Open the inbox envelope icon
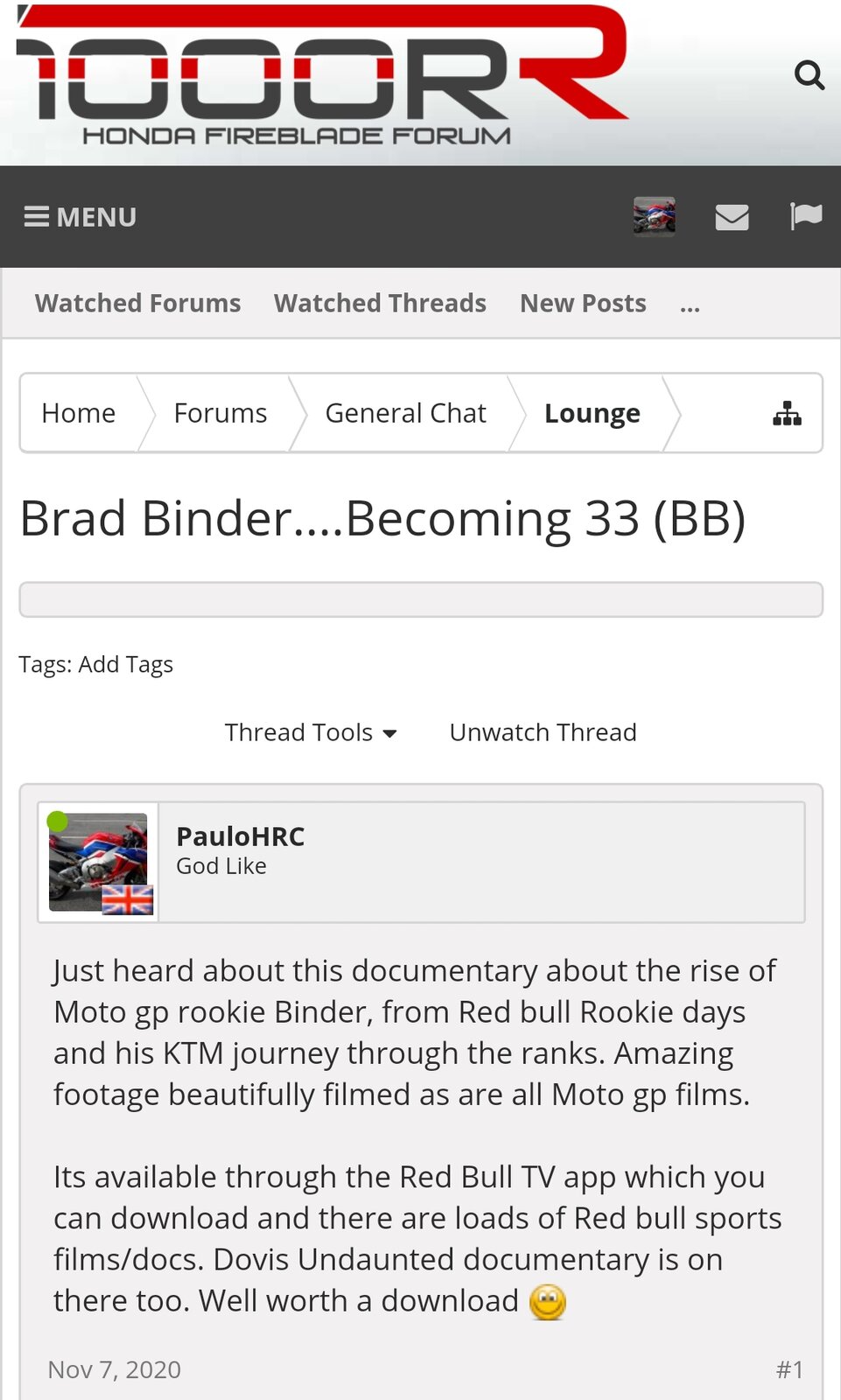Screen dimensions: 841x1400 point(732,216)
